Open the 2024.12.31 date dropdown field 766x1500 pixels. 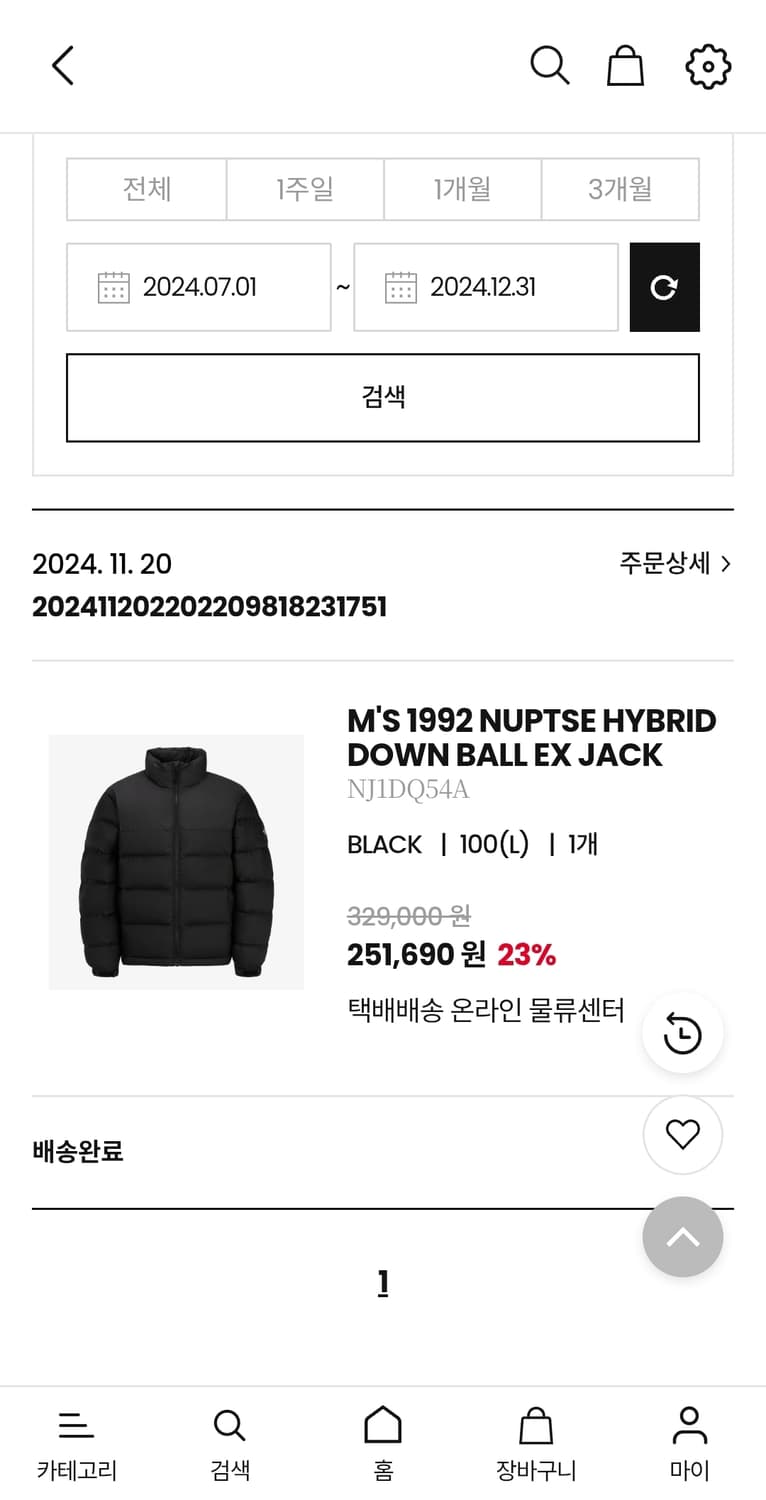click(x=486, y=287)
